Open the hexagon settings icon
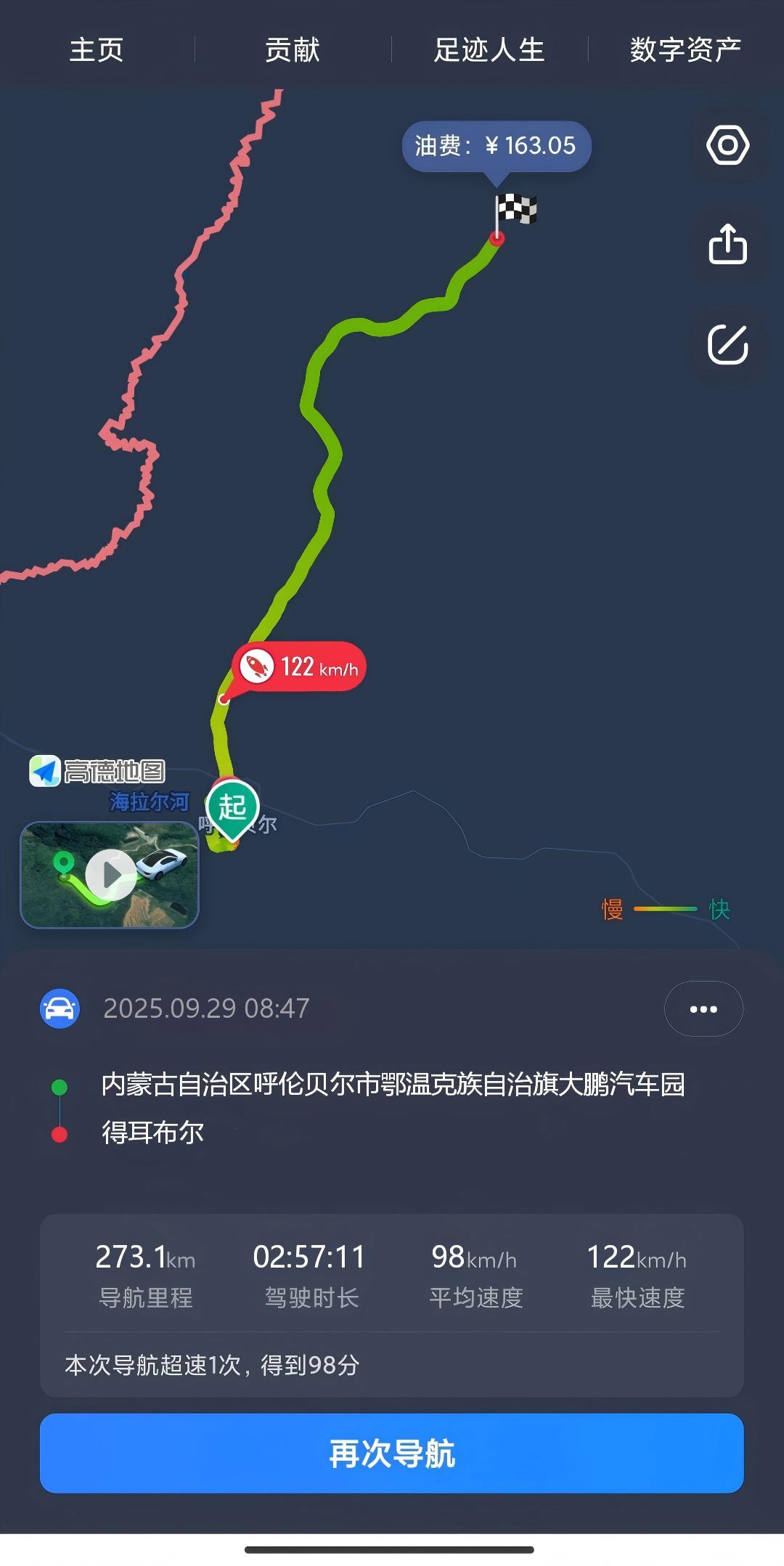 [x=727, y=145]
